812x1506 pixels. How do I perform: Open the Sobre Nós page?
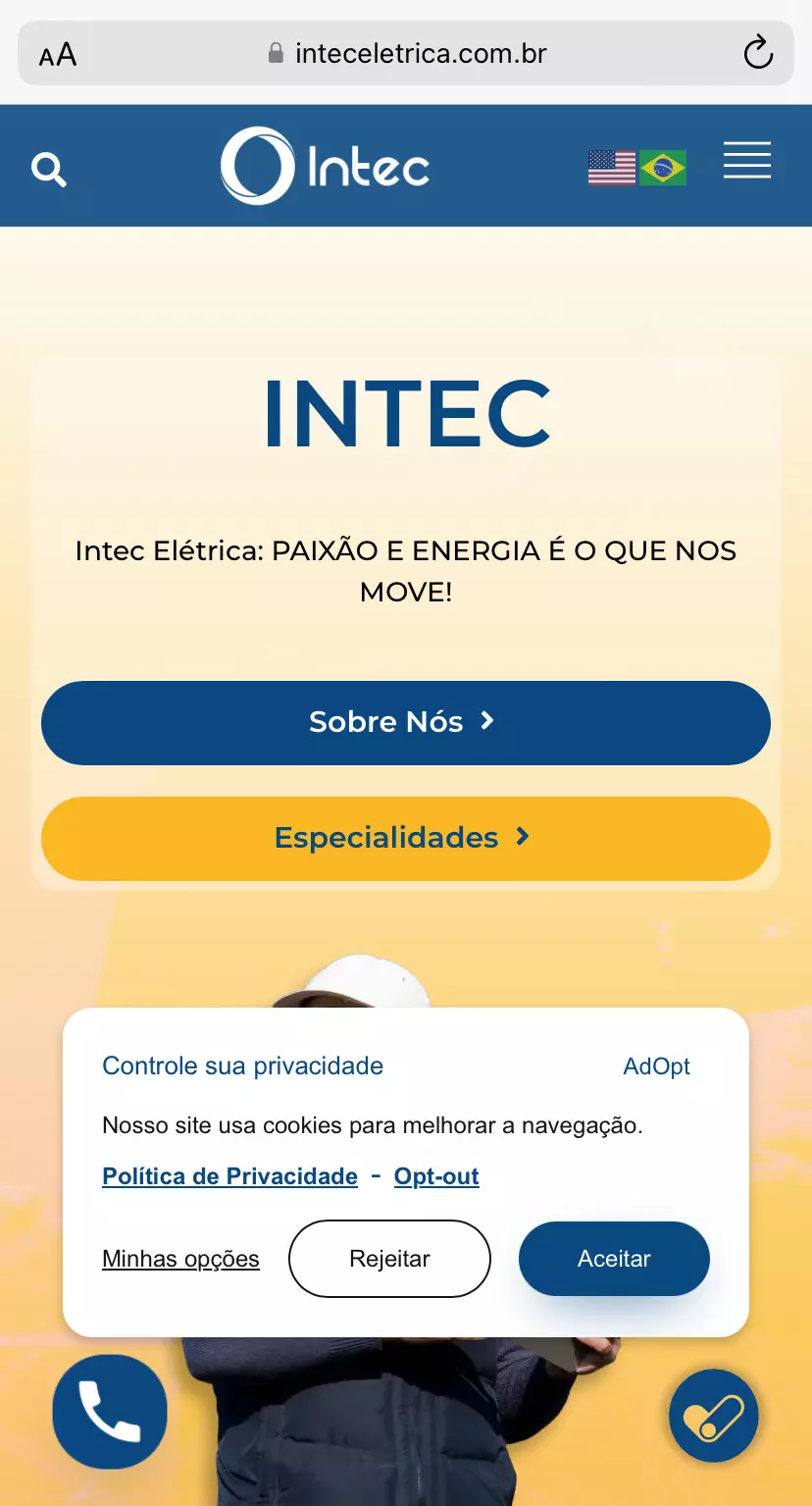click(x=405, y=723)
